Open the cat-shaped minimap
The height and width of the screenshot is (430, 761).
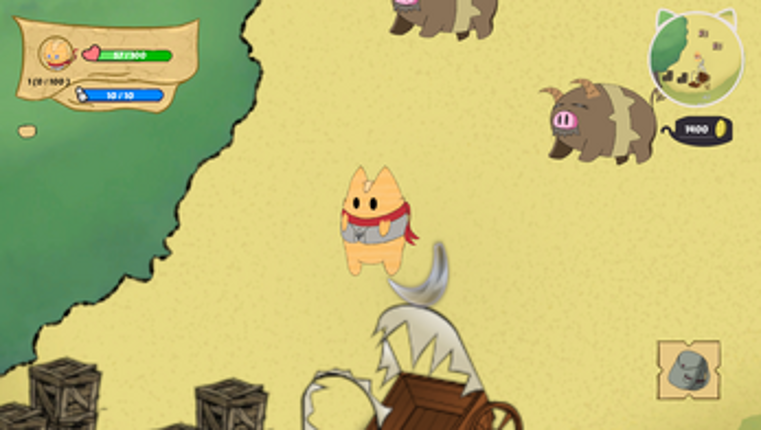(695, 59)
